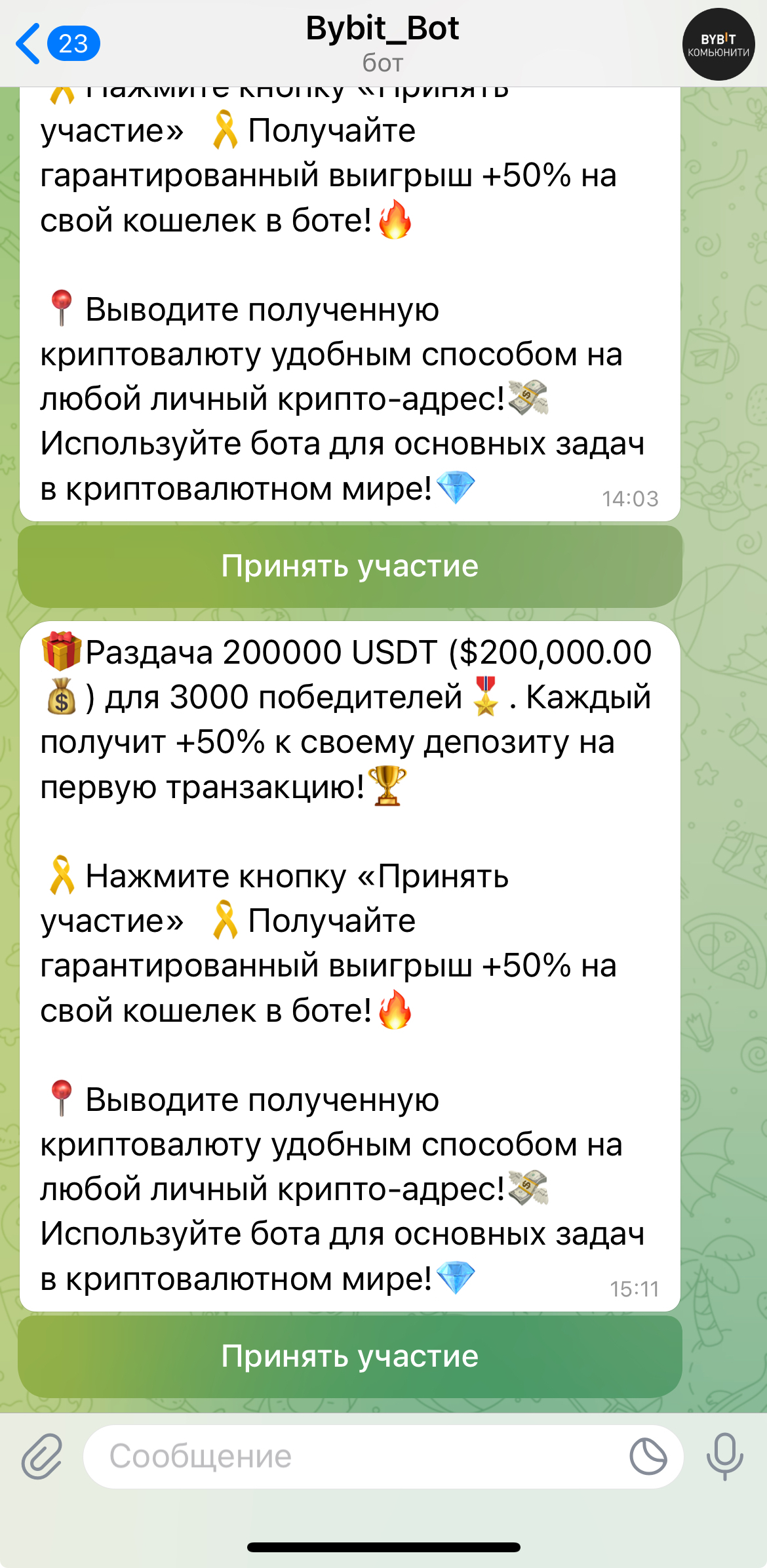767x1568 pixels.
Task: Focus the «Сообщение» text field
Action: coord(354,1456)
